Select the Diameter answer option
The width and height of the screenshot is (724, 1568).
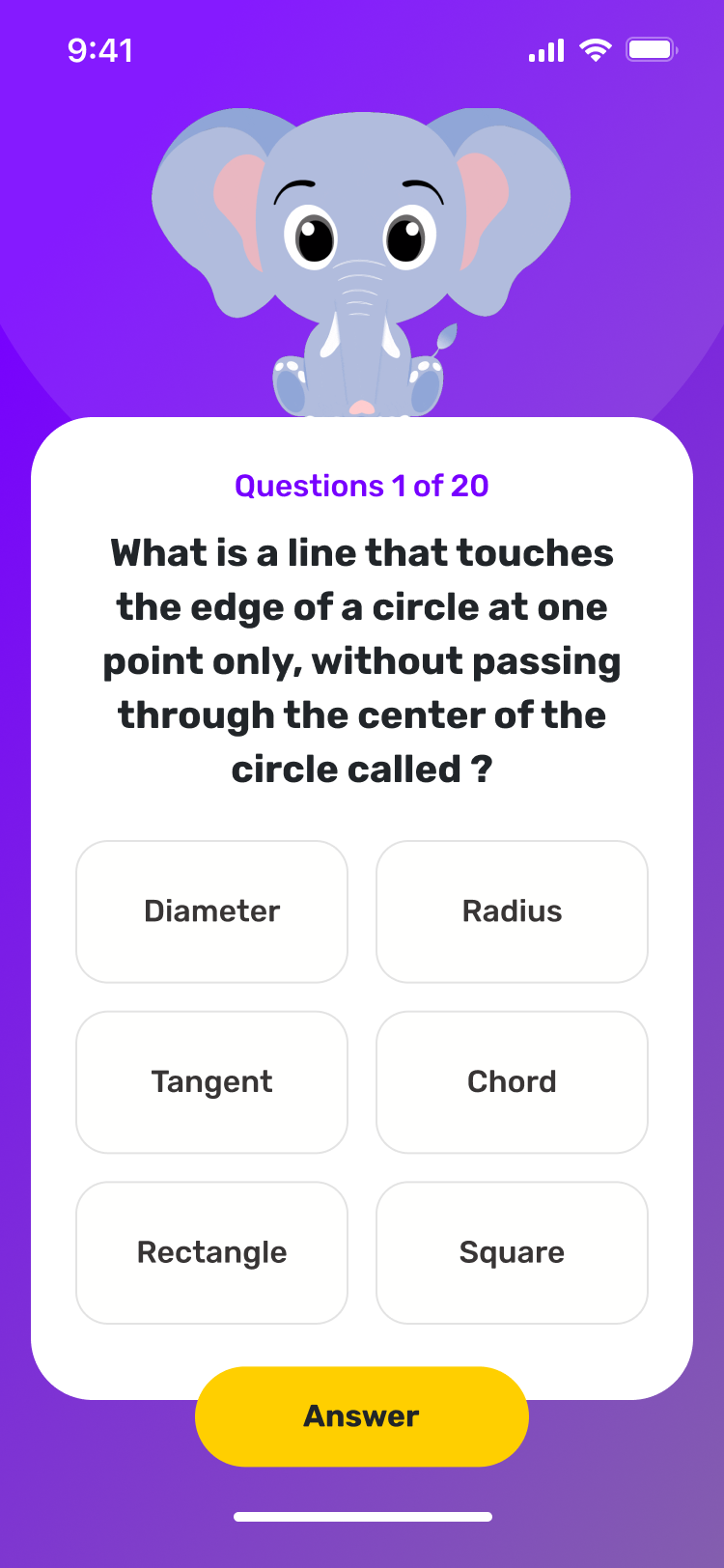point(211,911)
